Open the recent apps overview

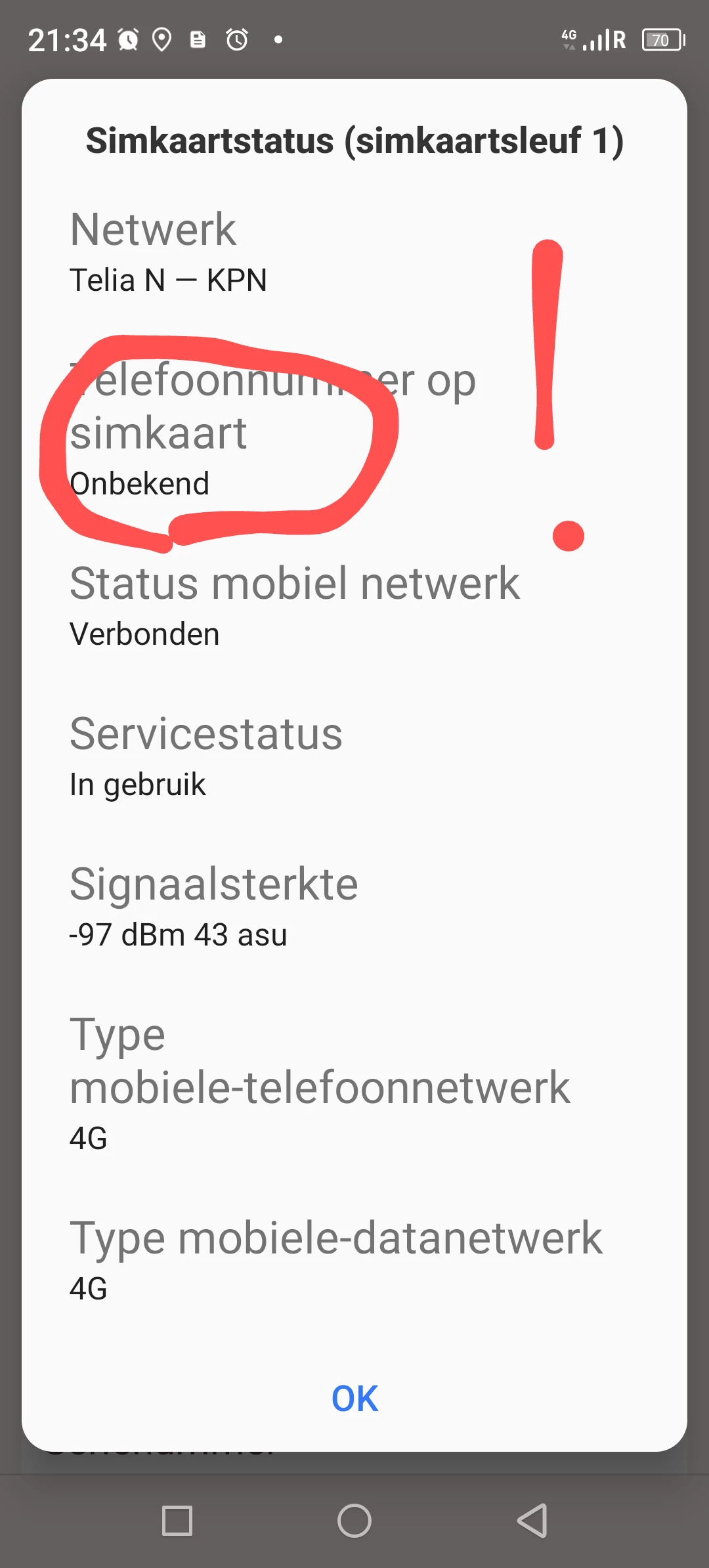[177, 1521]
